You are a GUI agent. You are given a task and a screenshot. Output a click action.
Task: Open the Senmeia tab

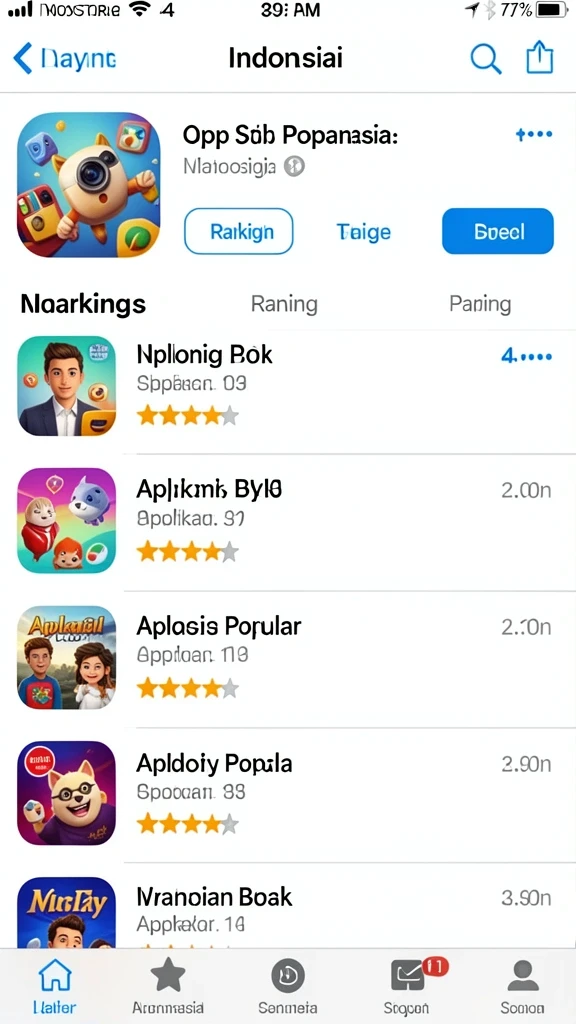[287, 986]
